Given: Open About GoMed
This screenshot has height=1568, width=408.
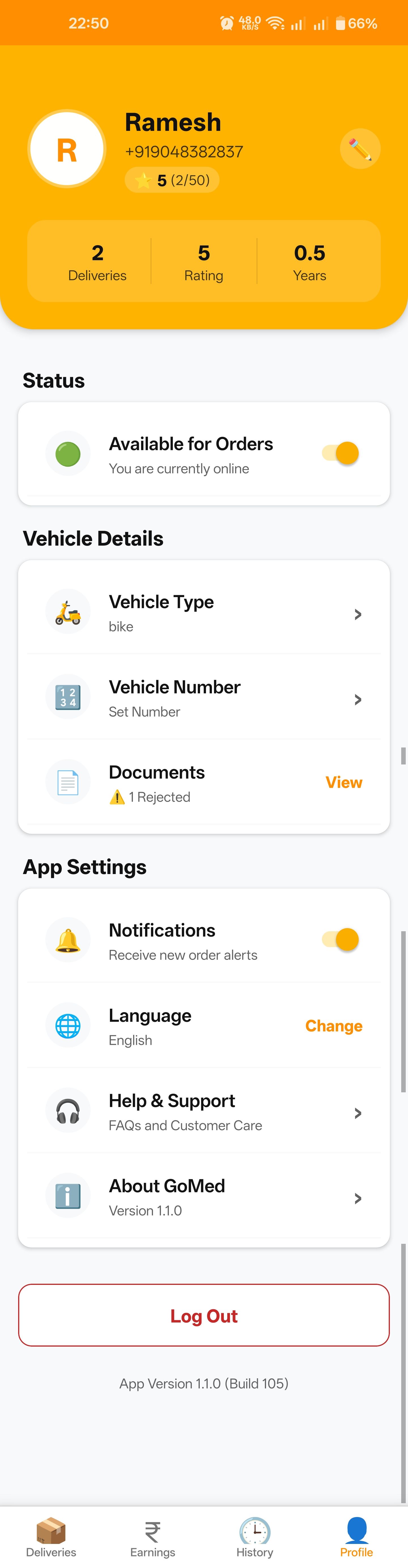Looking at the screenshot, I should (204, 1197).
